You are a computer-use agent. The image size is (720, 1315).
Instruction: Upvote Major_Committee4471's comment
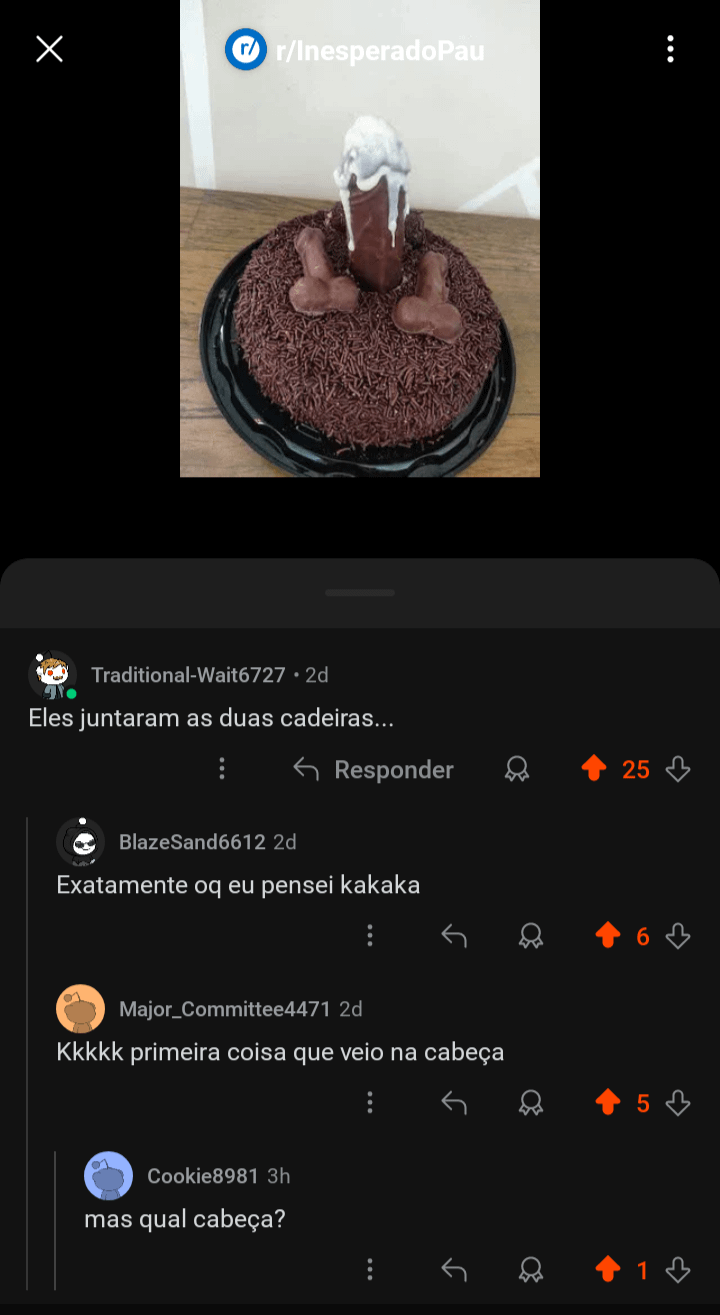(x=608, y=1103)
